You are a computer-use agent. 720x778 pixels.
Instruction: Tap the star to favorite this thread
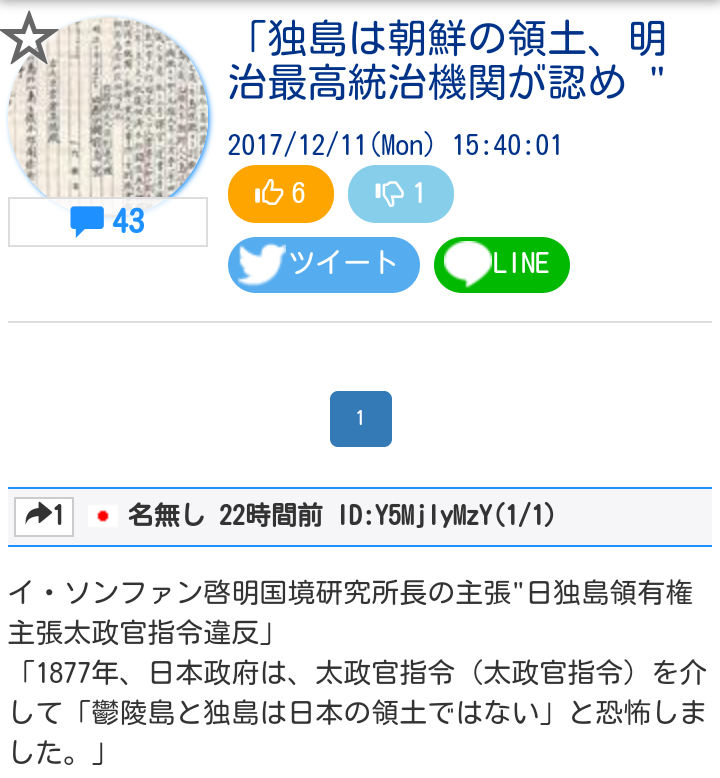point(27,38)
